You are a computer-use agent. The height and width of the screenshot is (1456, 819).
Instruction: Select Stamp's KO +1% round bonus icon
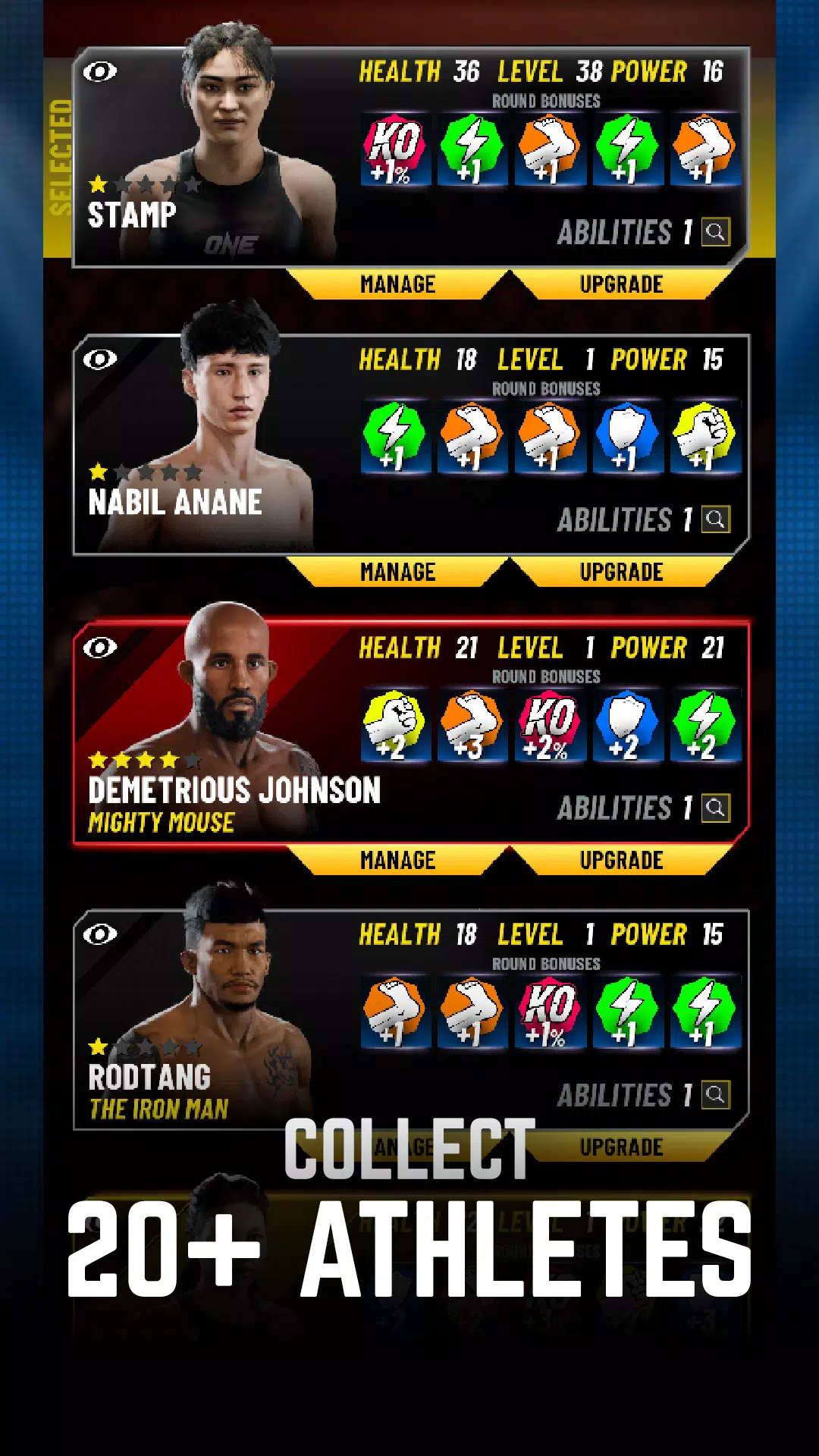pos(394,149)
